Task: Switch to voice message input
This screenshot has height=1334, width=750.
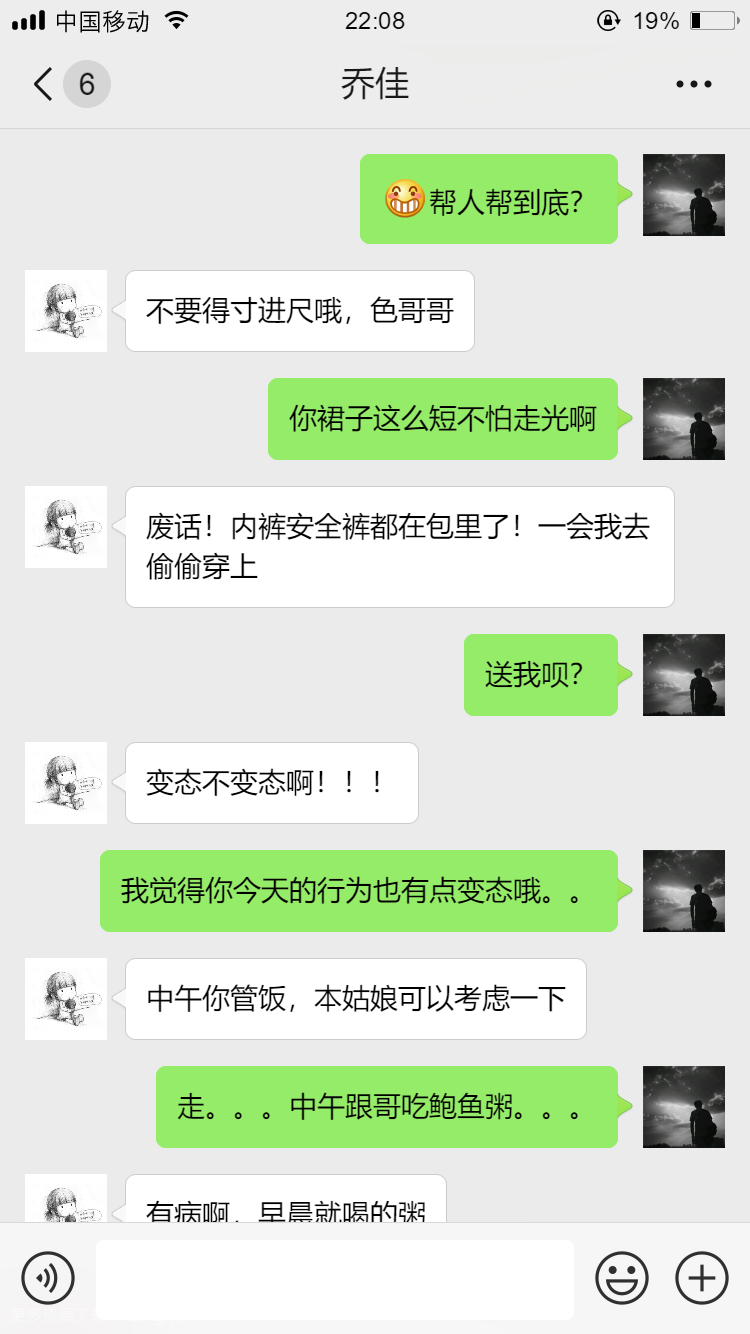Action: 48,1278
